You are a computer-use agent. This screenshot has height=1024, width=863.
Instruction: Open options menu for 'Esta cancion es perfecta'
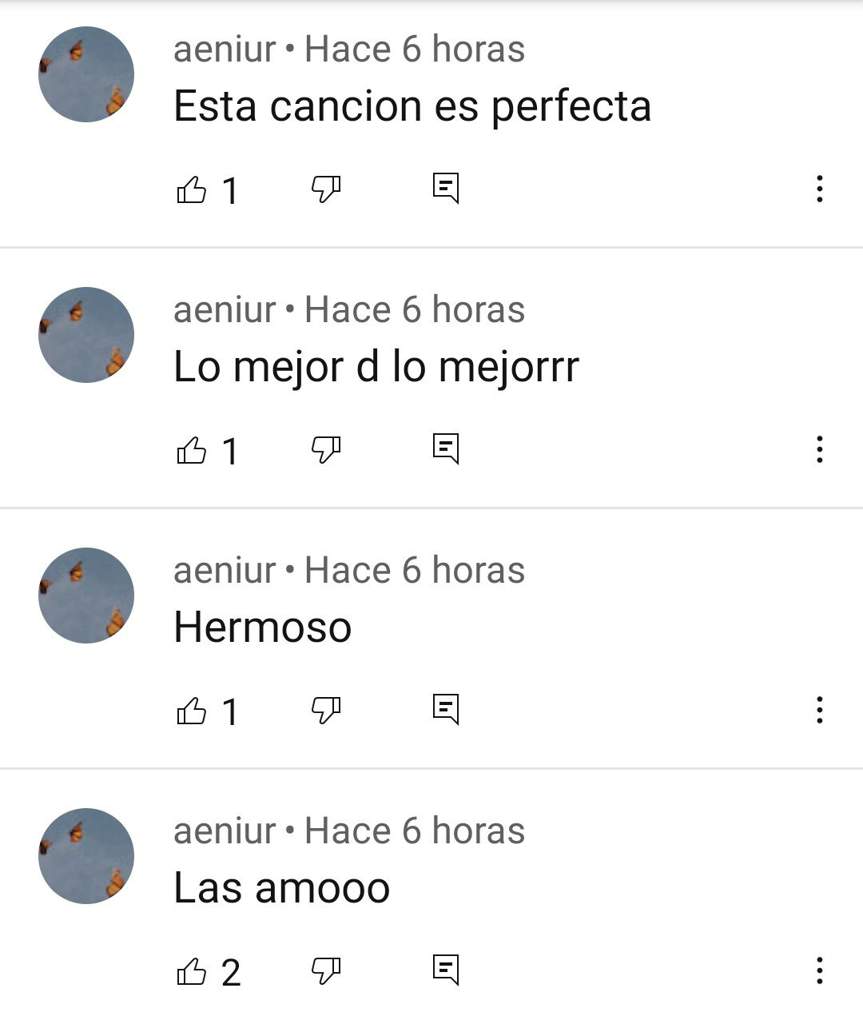click(x=819, y=189)
